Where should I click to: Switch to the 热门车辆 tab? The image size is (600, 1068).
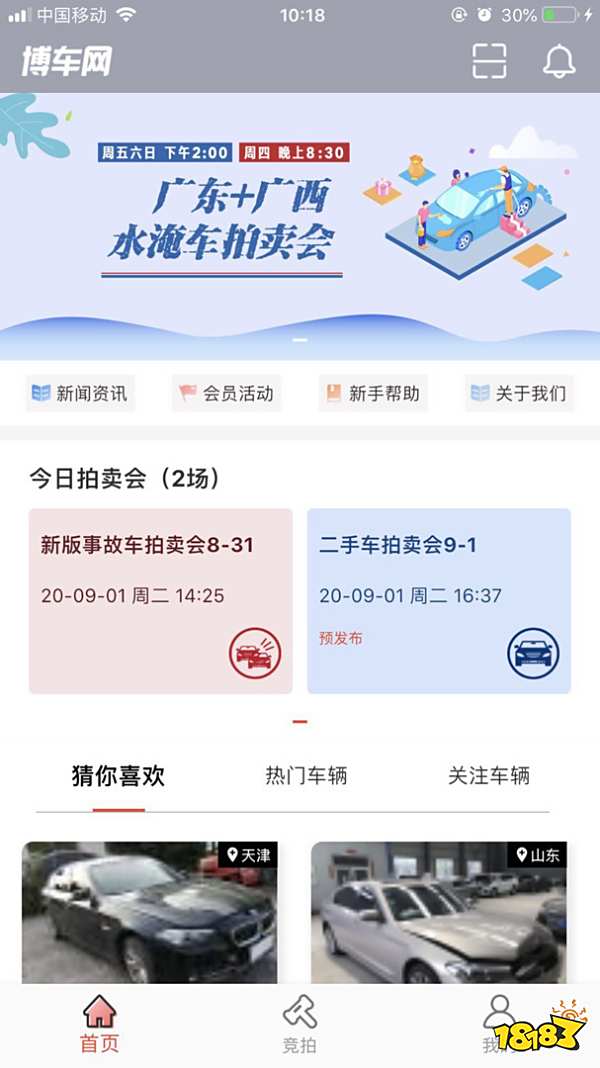click(306, 775)
